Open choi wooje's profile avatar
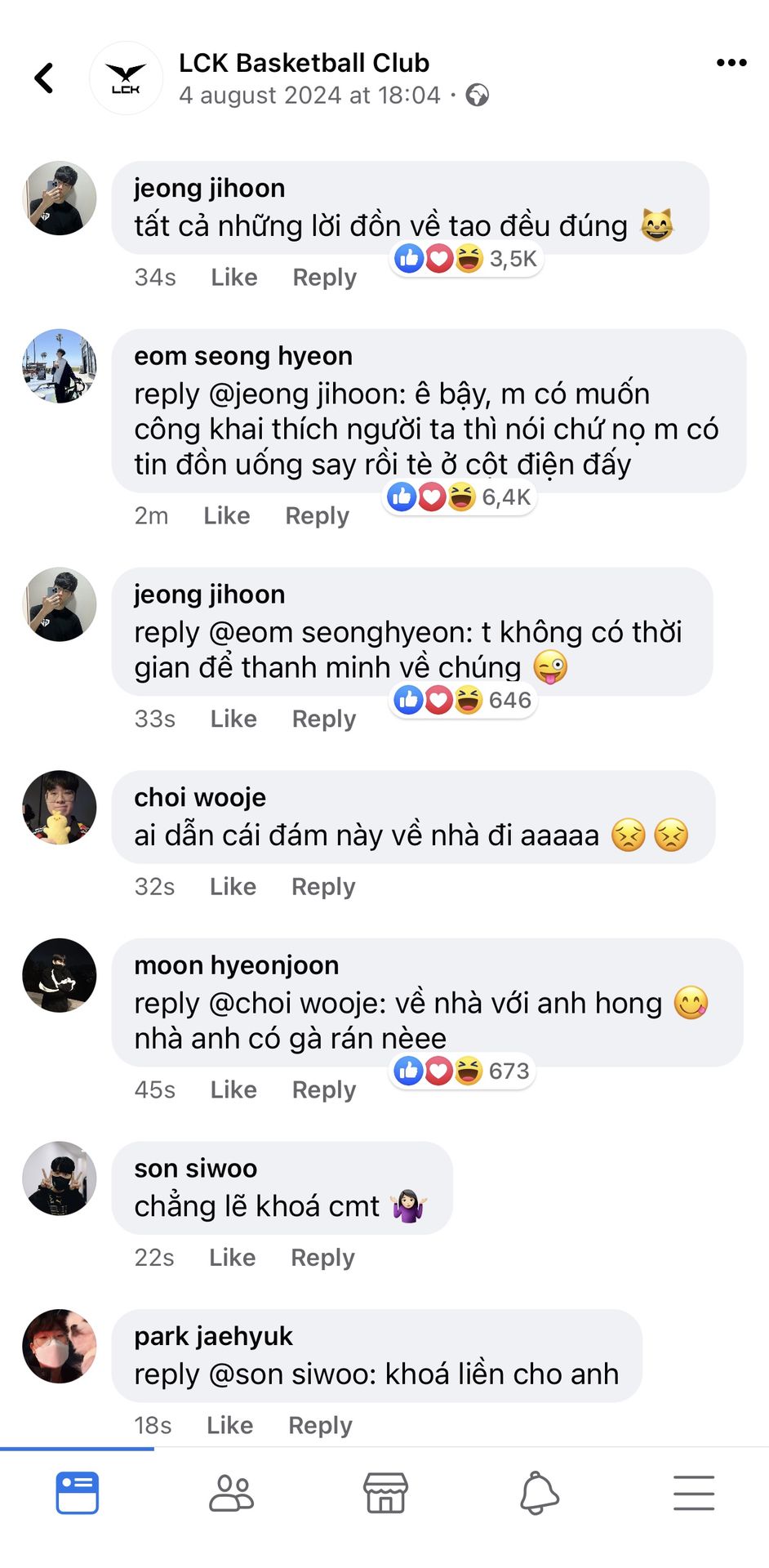Image resolution: width=769 pixels, height=1568 pixels. (59, 808)
